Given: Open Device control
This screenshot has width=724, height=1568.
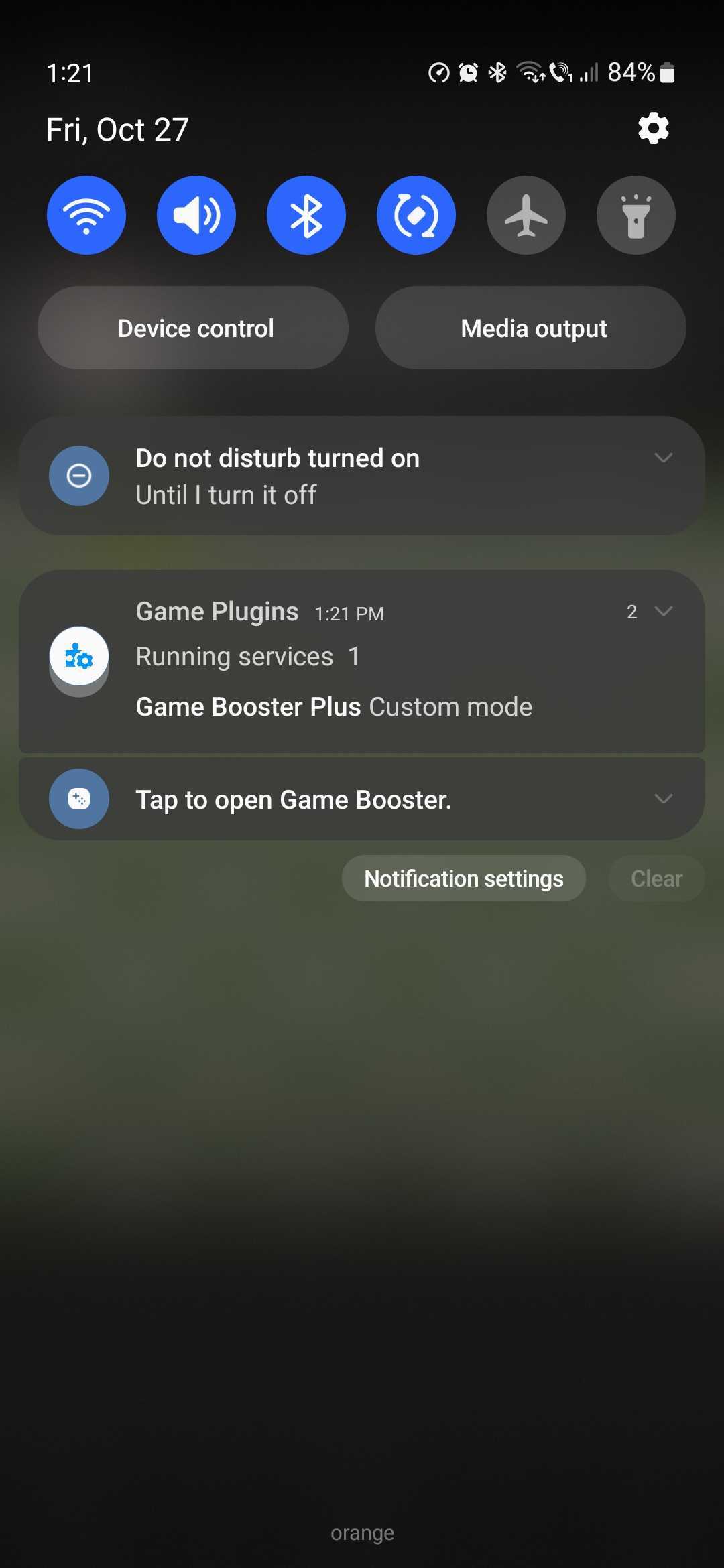Looking at the screenshot, I should point(193,328).
